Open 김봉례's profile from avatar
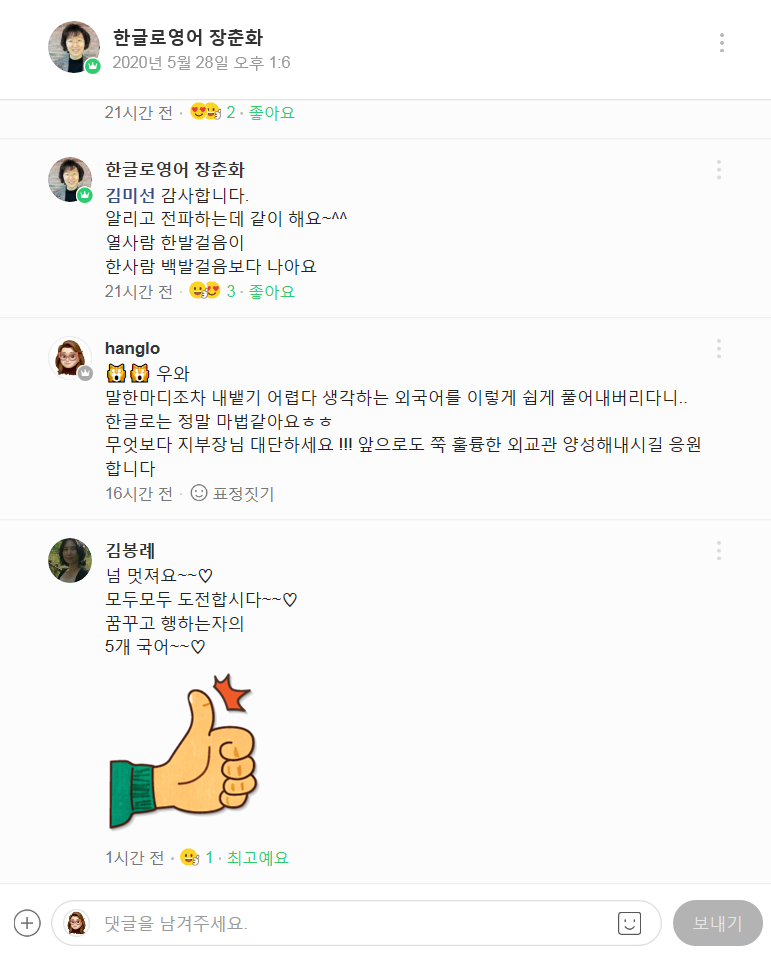771x960 pixels. click(x=70, y=560)
